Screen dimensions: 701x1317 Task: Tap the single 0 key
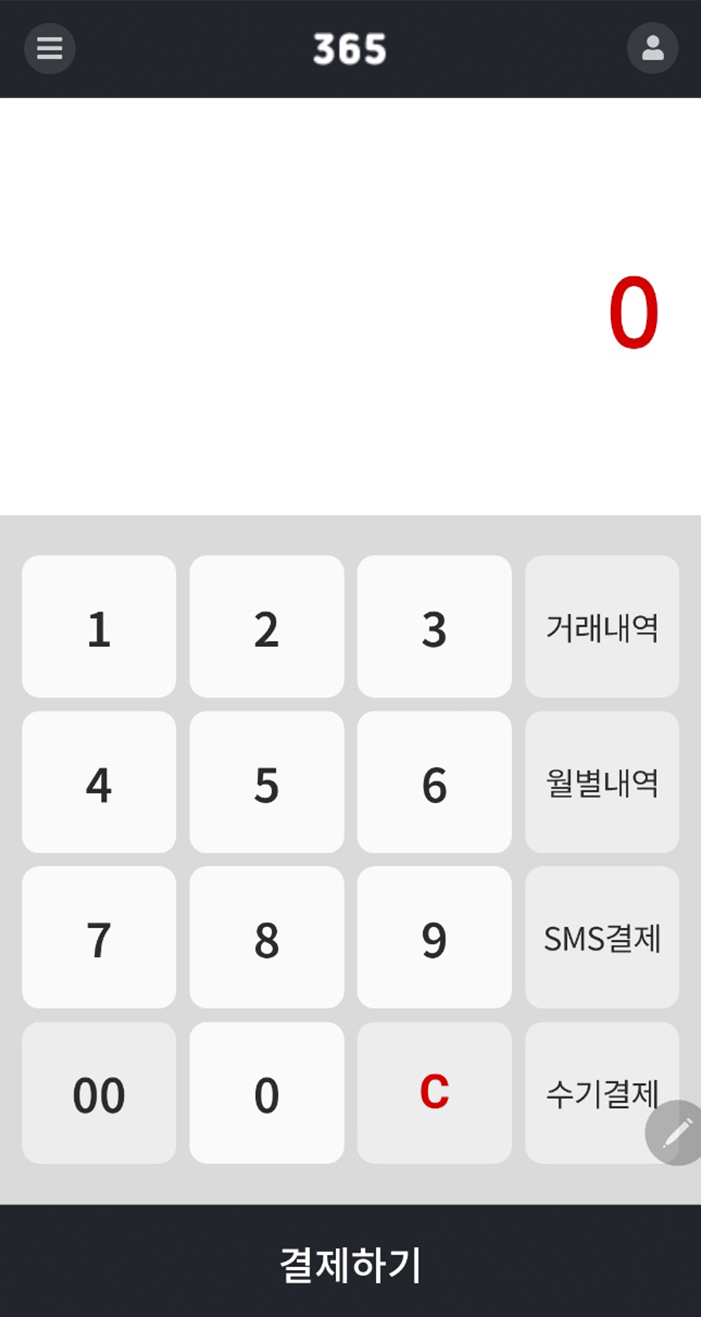point(266,1093)
